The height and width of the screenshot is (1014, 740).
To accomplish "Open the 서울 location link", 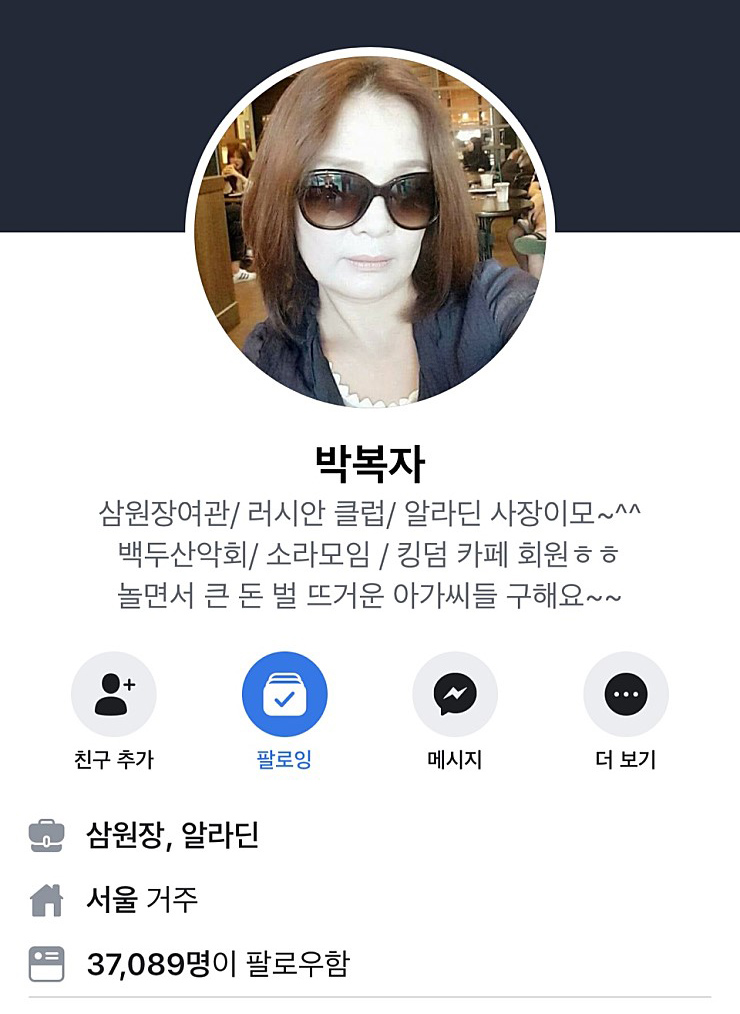I will coord(112,899).
